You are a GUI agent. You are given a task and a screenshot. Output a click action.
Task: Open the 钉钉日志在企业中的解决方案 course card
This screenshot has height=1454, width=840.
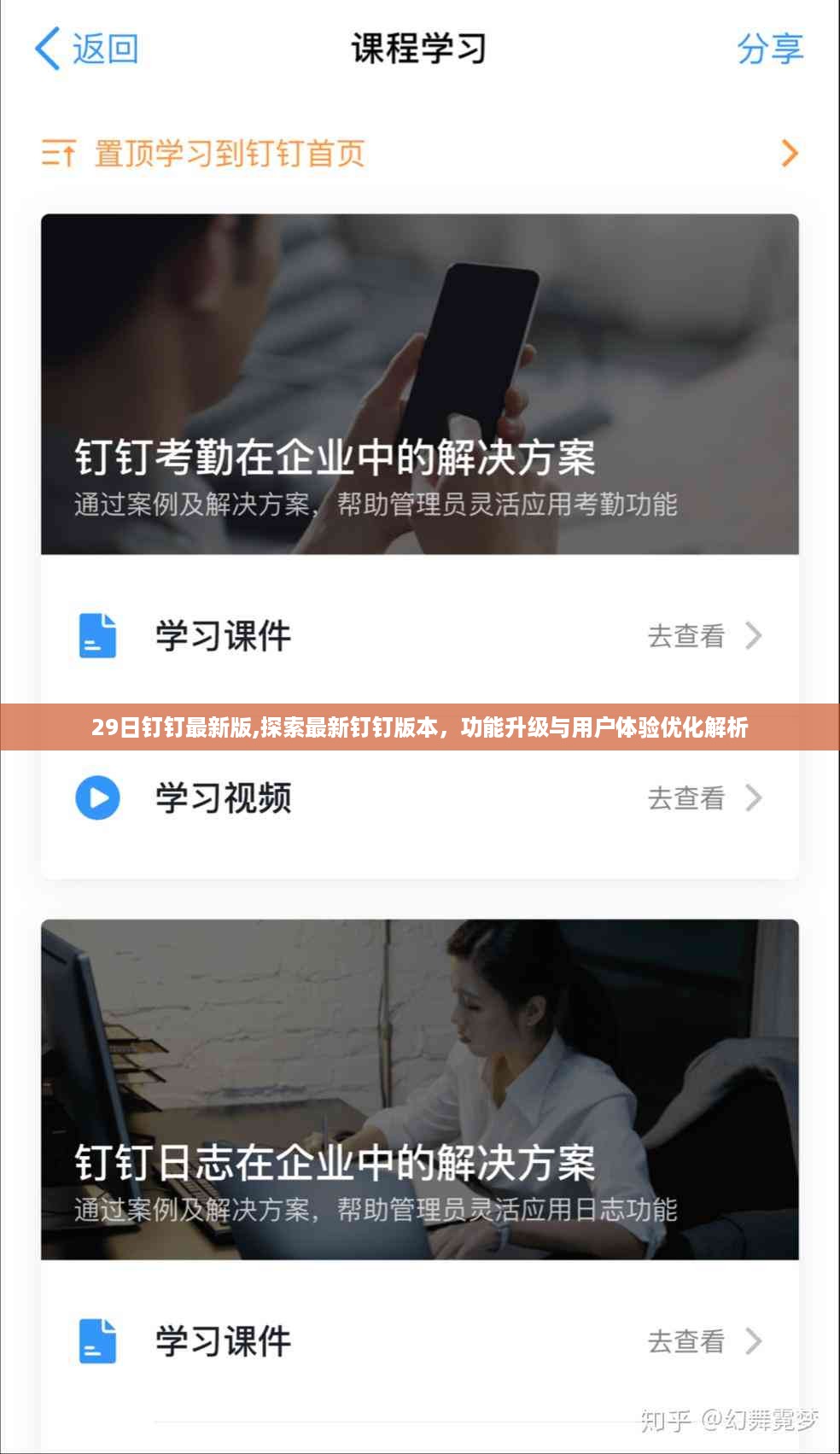419,1089
